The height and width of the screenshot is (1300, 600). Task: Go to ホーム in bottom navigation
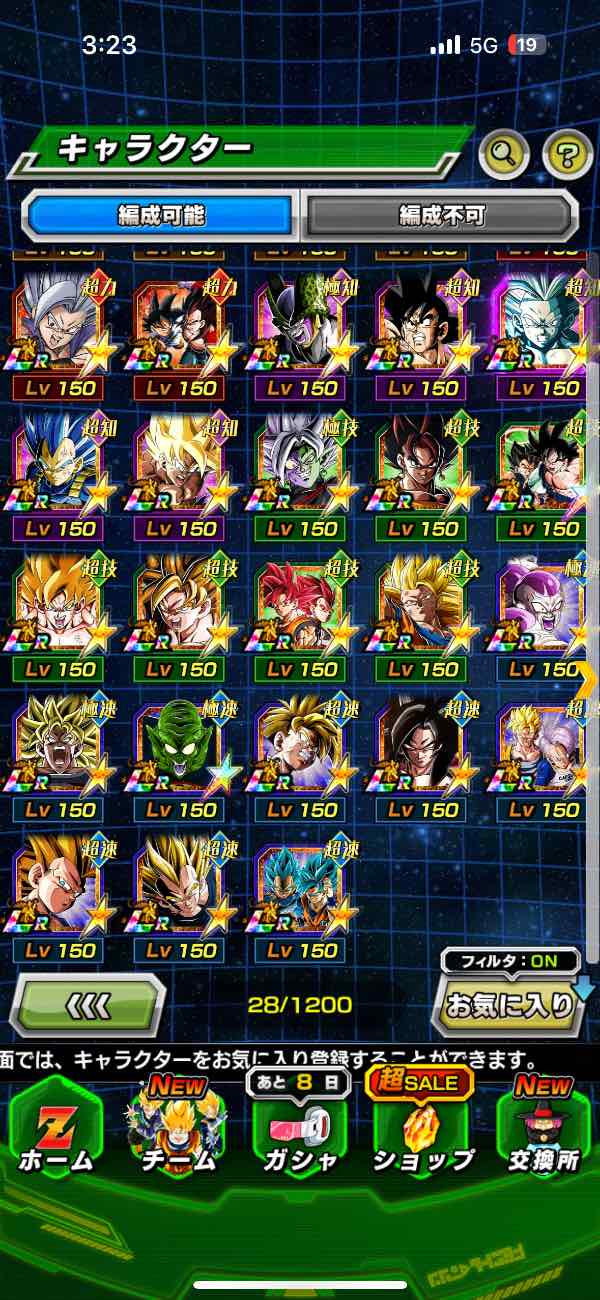pyautogui.click(x=56, y=1125)
